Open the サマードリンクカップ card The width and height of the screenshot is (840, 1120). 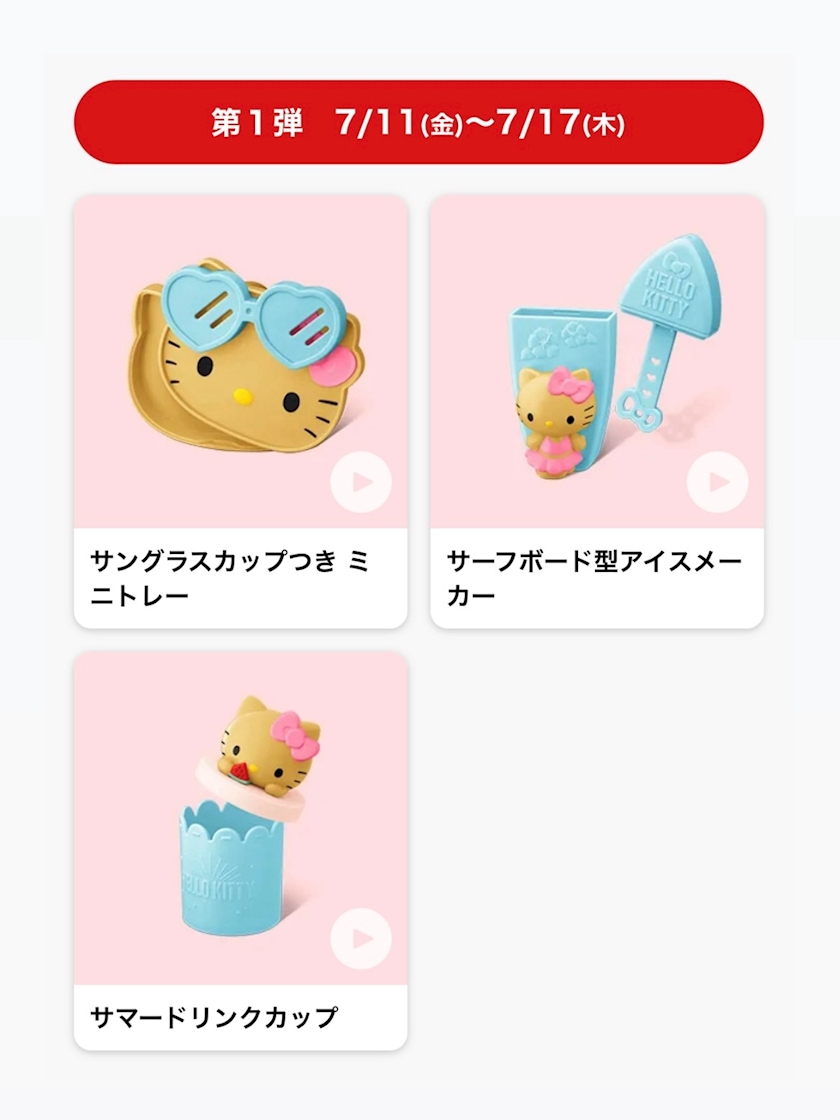pos(241,851)
